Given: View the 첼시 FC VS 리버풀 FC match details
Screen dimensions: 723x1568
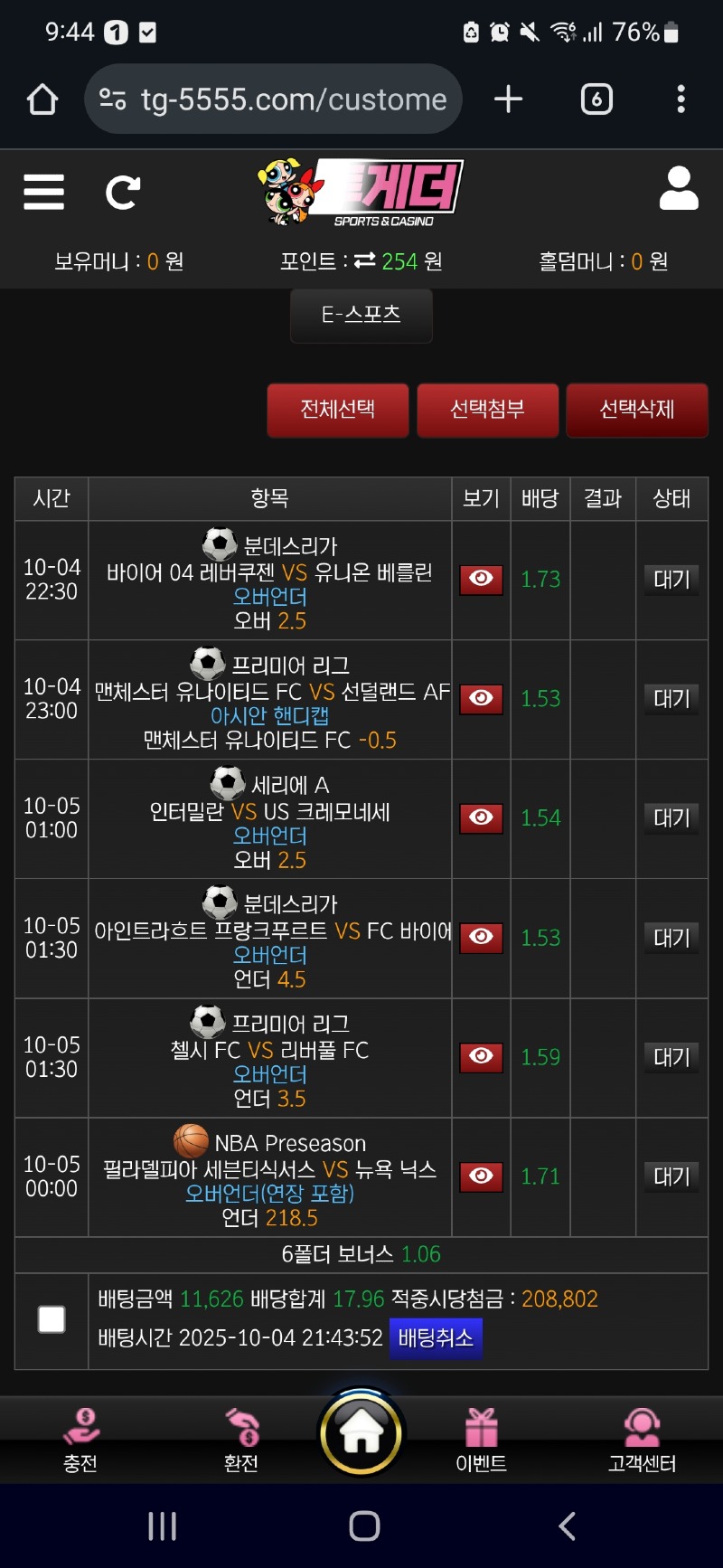Looking at the screenshot, I should (481, 1056).
